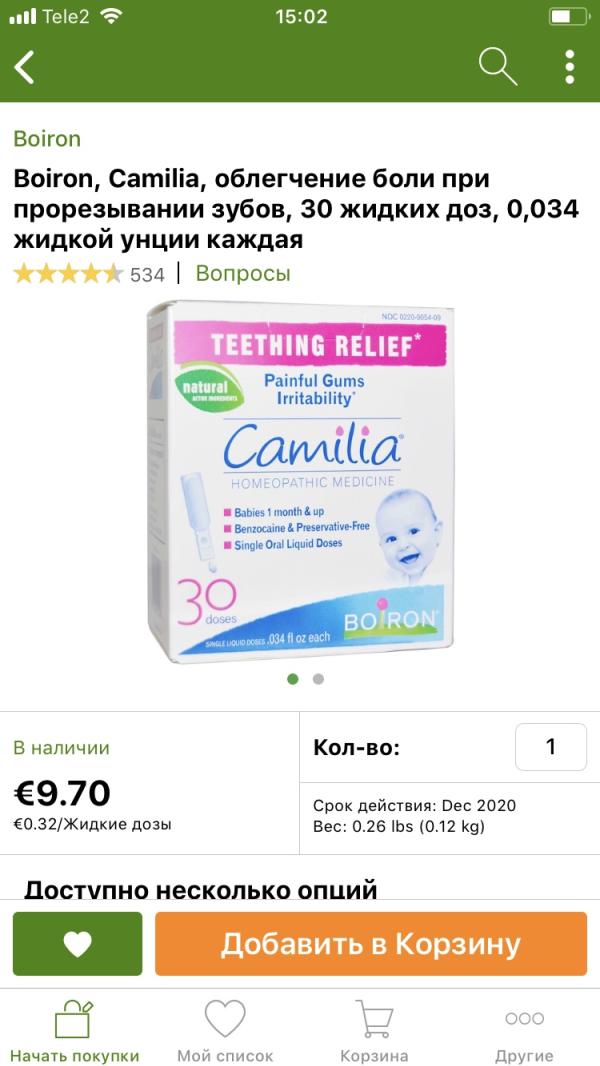
Task: Tap the quantity field showing 1
Action: [550, 747]
